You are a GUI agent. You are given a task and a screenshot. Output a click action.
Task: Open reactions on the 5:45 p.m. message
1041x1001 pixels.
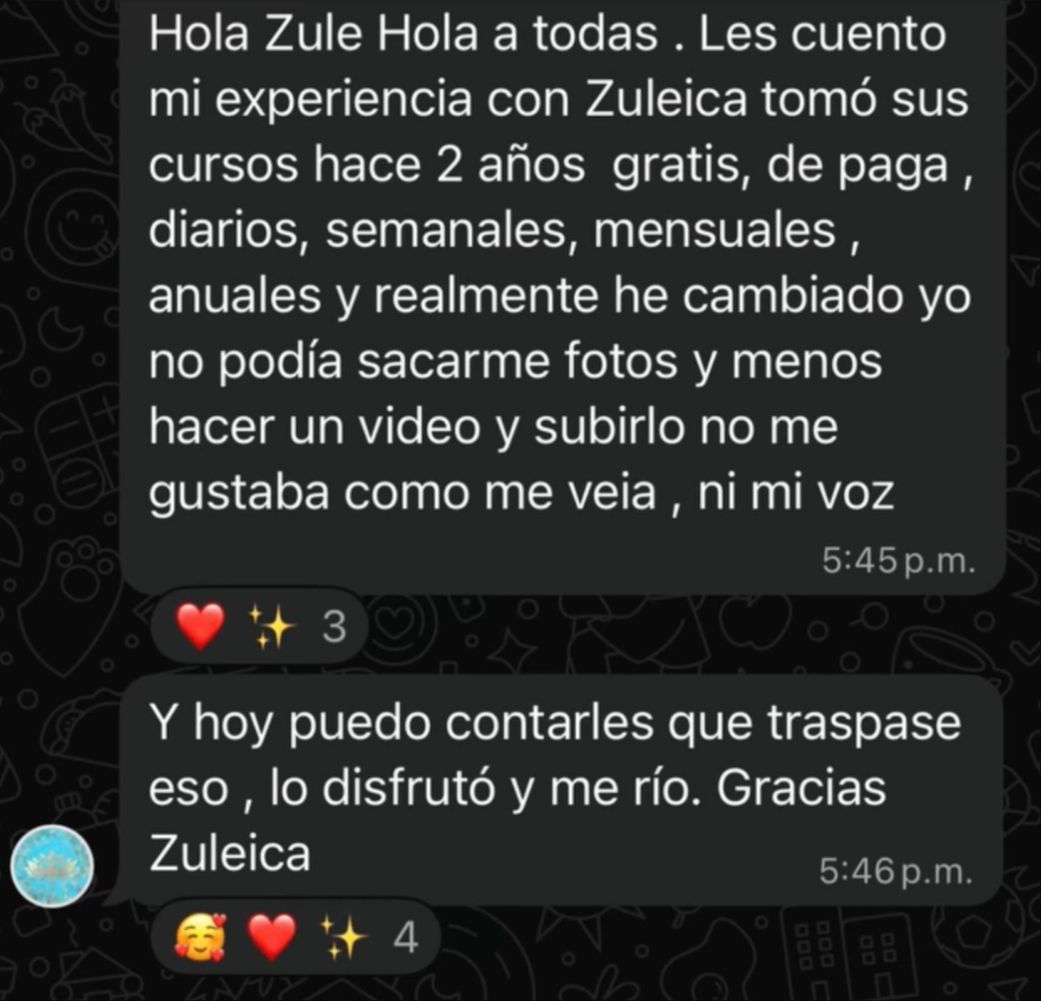pyautogui.click(x=260, y=628)
